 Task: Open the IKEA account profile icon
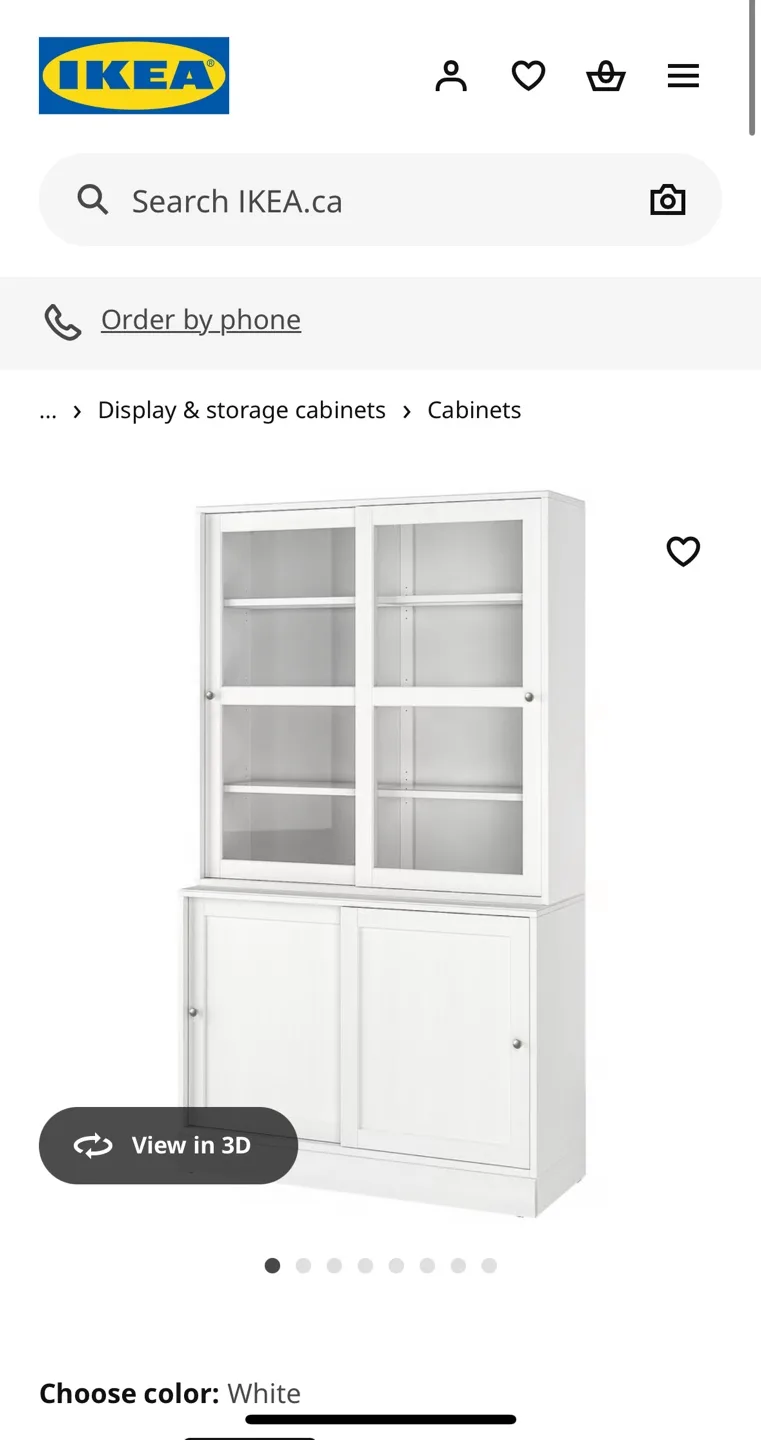coord(451,75)
